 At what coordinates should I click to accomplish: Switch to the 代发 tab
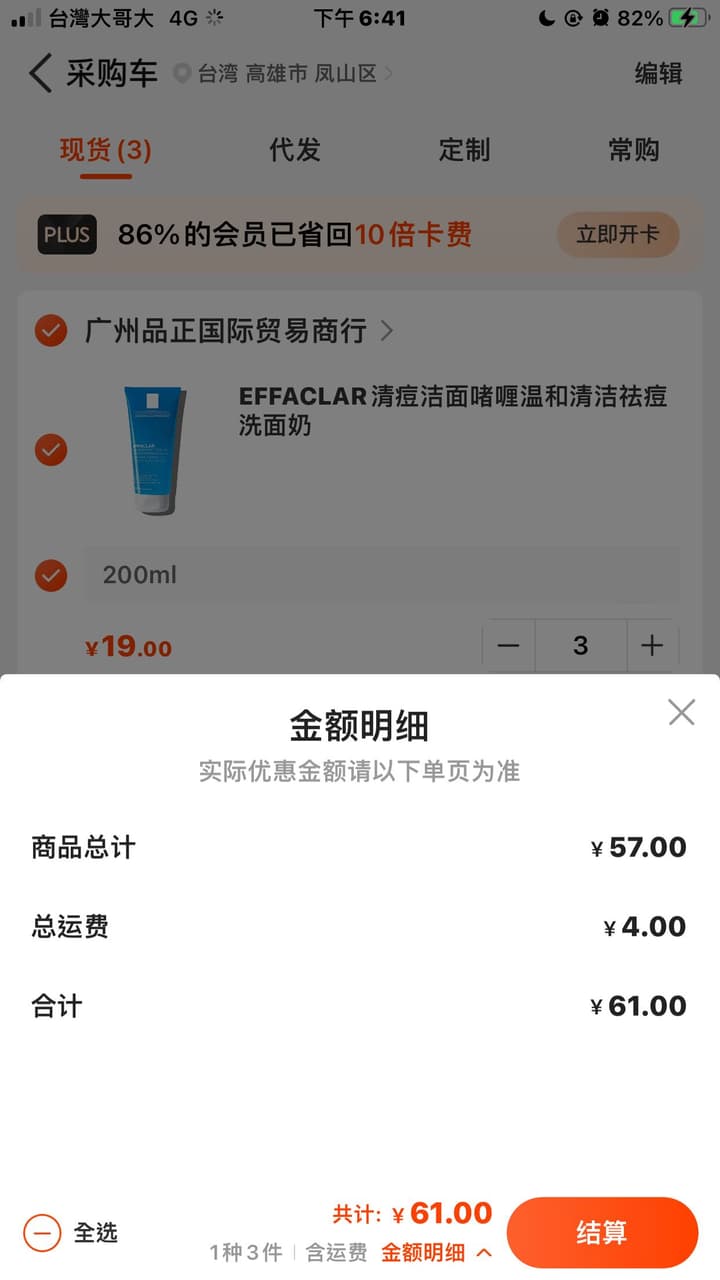(295, 150)
